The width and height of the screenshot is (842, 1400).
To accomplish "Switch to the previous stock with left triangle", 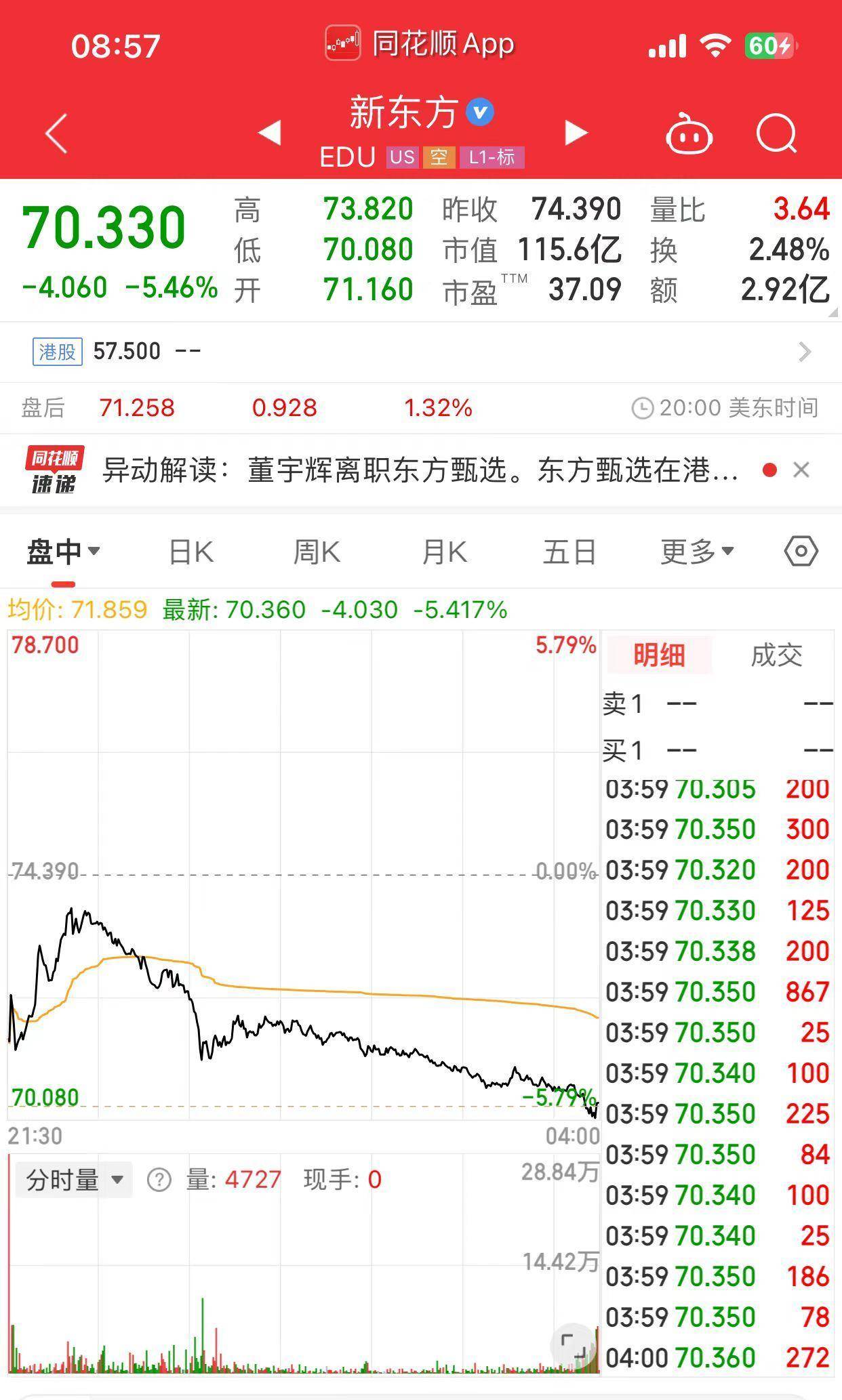I will [270, 133].
